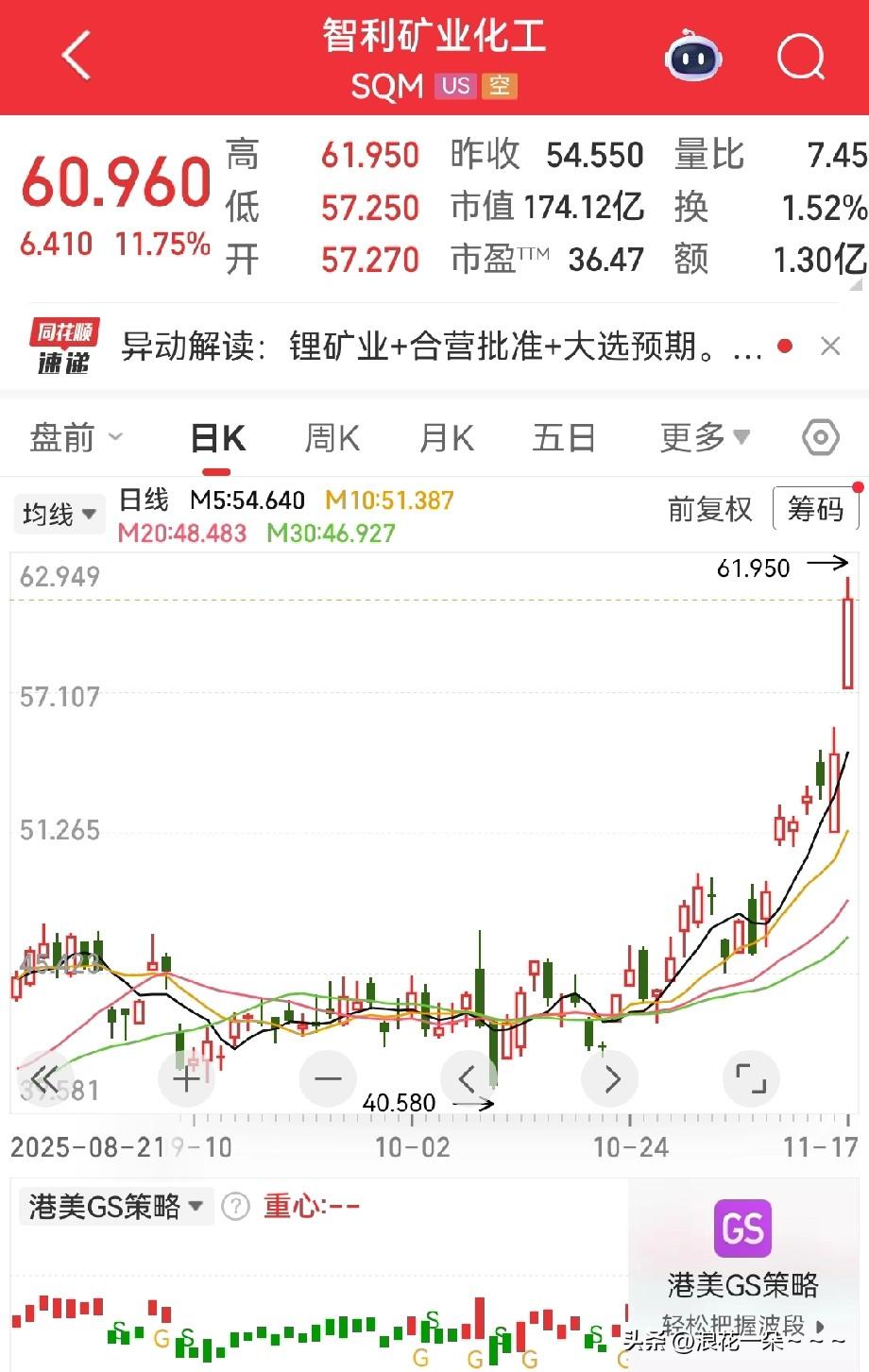Expand the 均线 indicator dropdown
This screenshot has height=1372, width=869.
pyautogui.click(x=60, y=515)
